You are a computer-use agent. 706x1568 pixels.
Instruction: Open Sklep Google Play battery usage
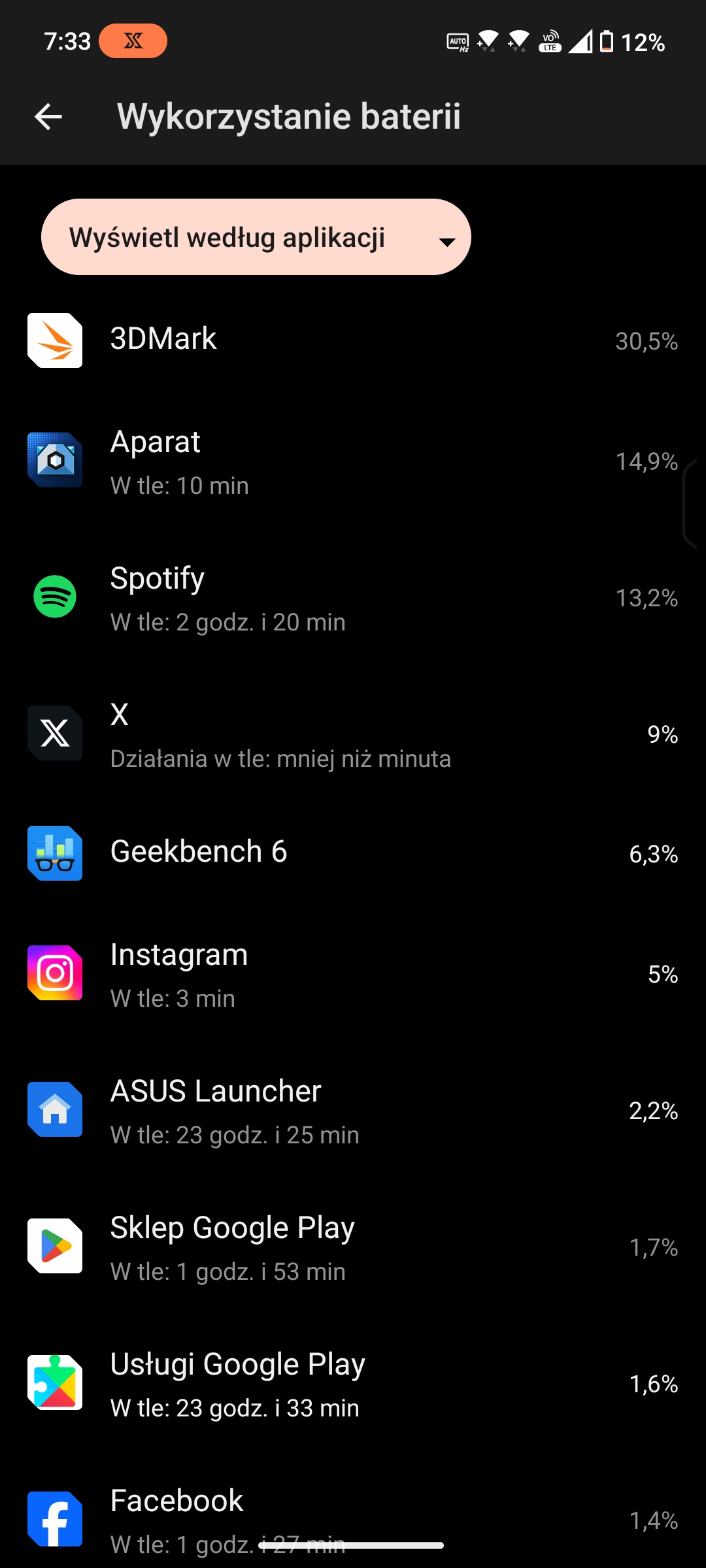coord(353,1247)
